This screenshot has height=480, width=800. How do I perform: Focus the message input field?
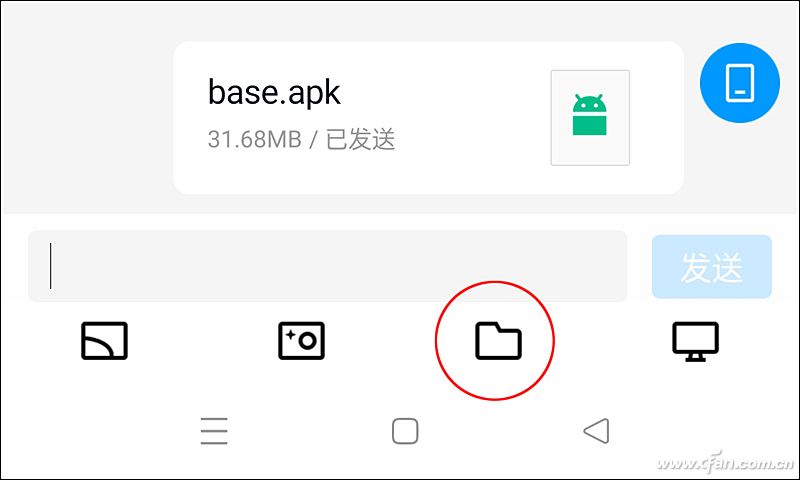[327, 266]
